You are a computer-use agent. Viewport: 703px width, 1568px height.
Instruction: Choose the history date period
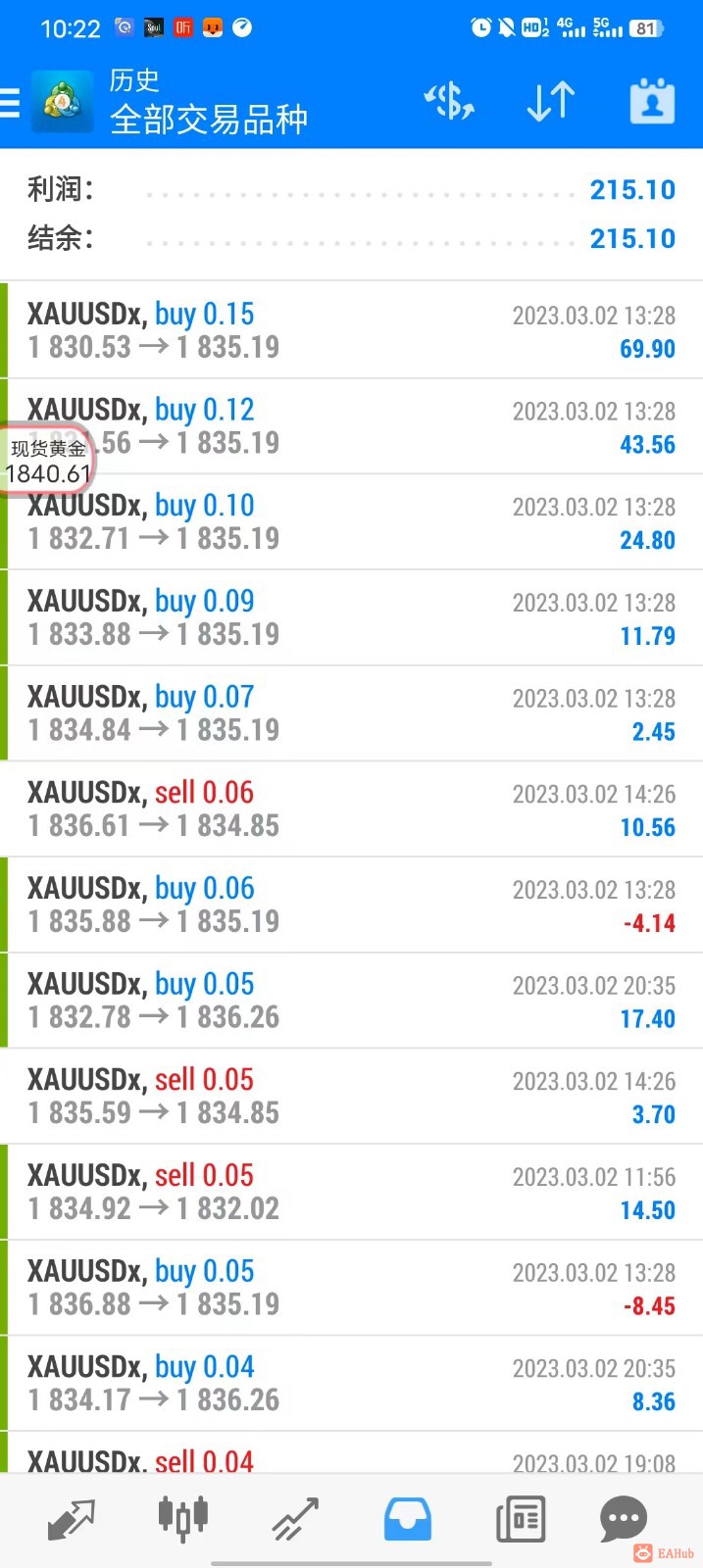pos(651,101)
